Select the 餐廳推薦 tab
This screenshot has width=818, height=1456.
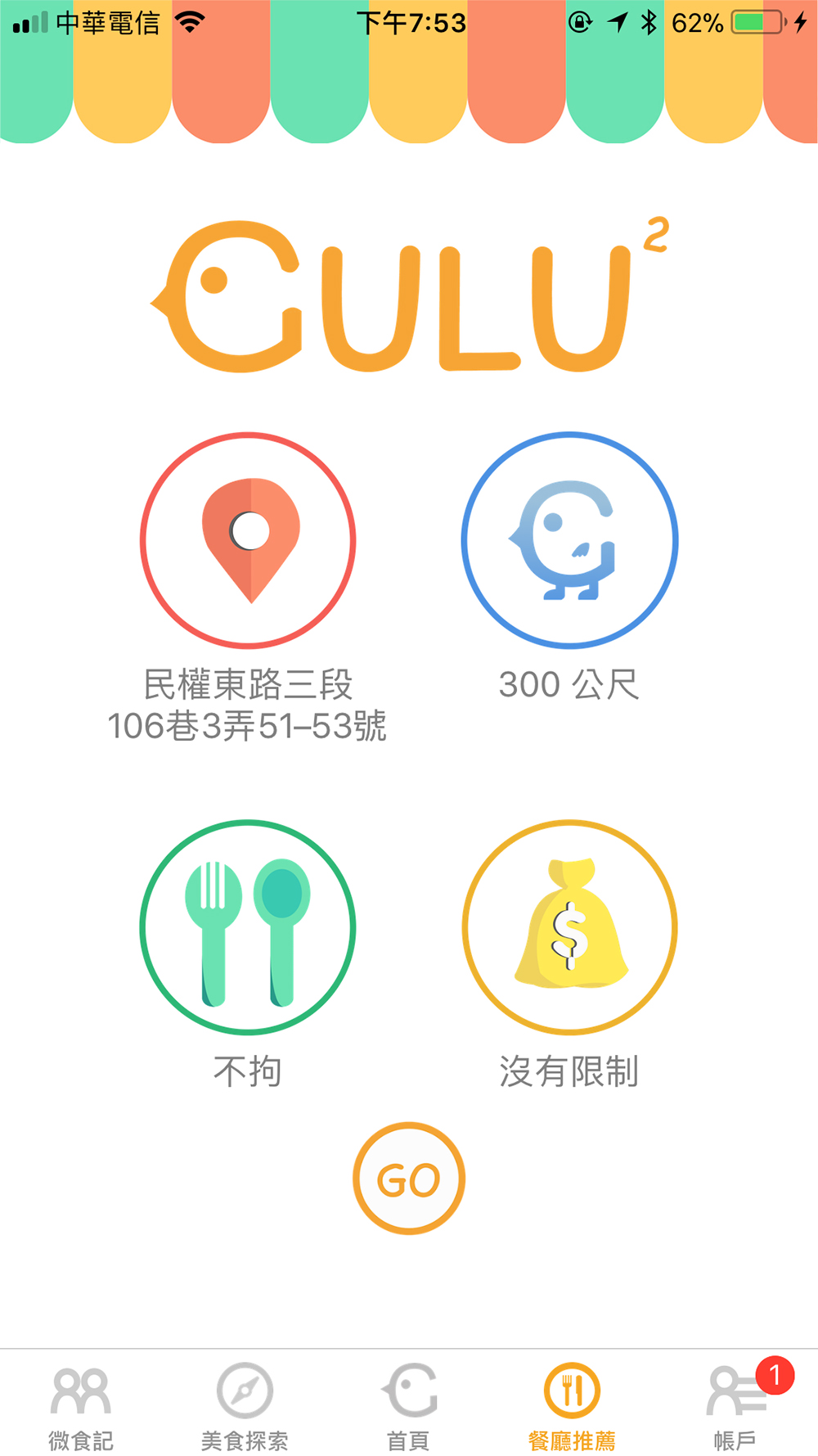pos(572,1406)
